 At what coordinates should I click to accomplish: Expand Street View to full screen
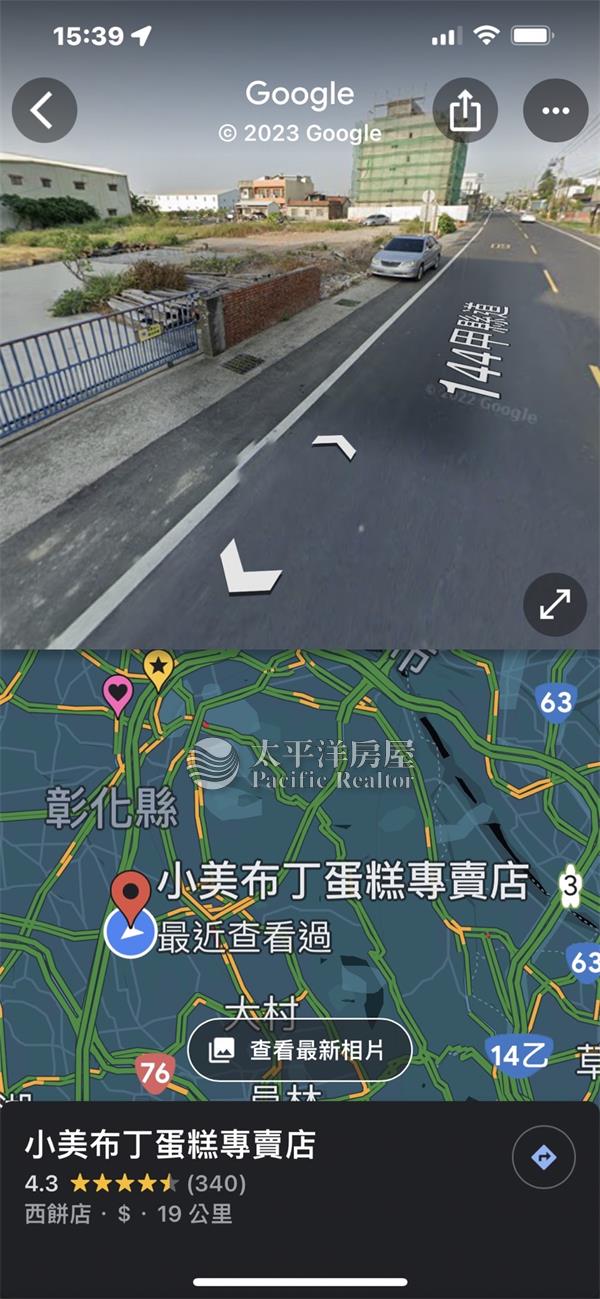555,604
